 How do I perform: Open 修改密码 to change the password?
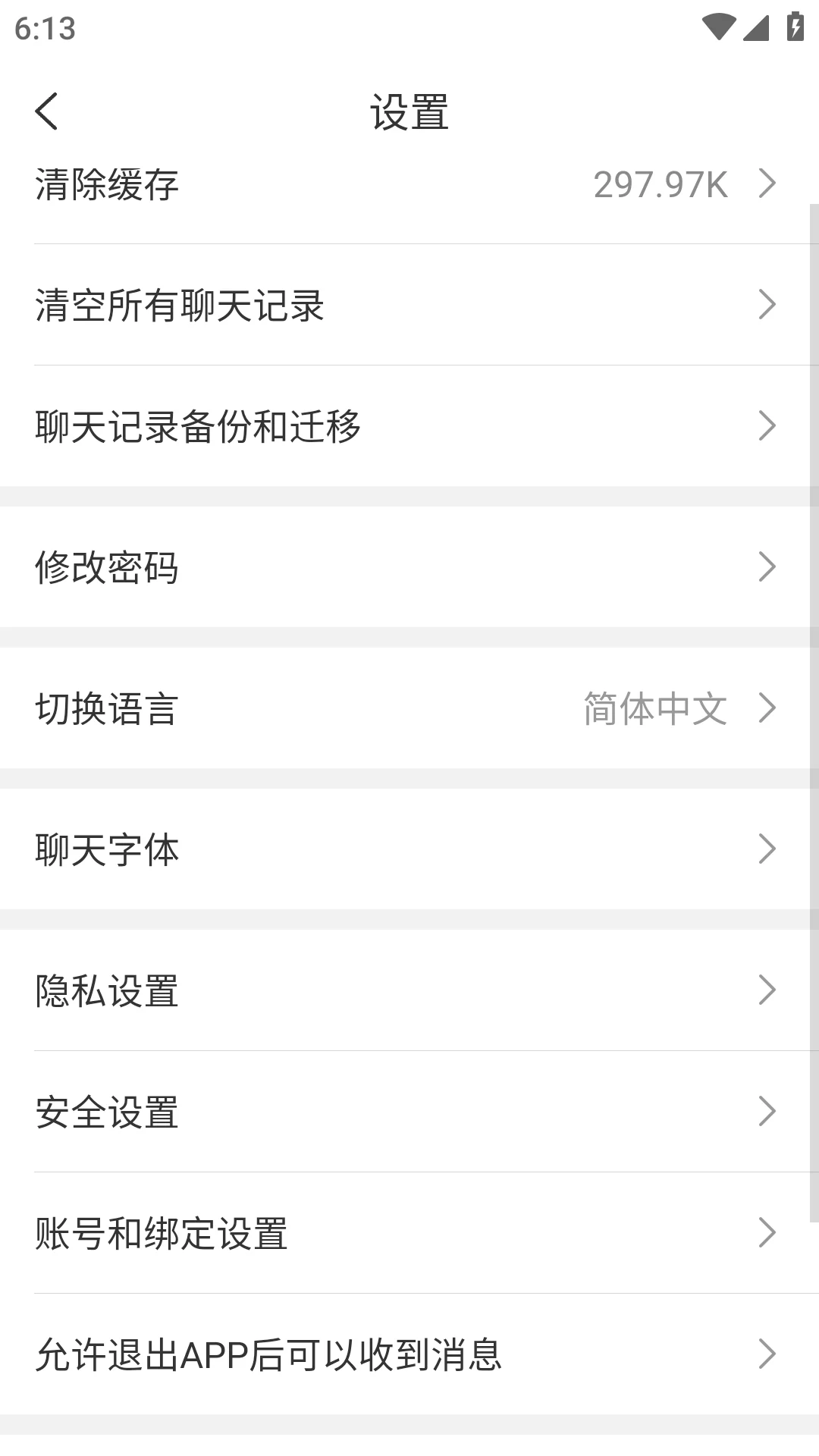click(x=409, y=566)
